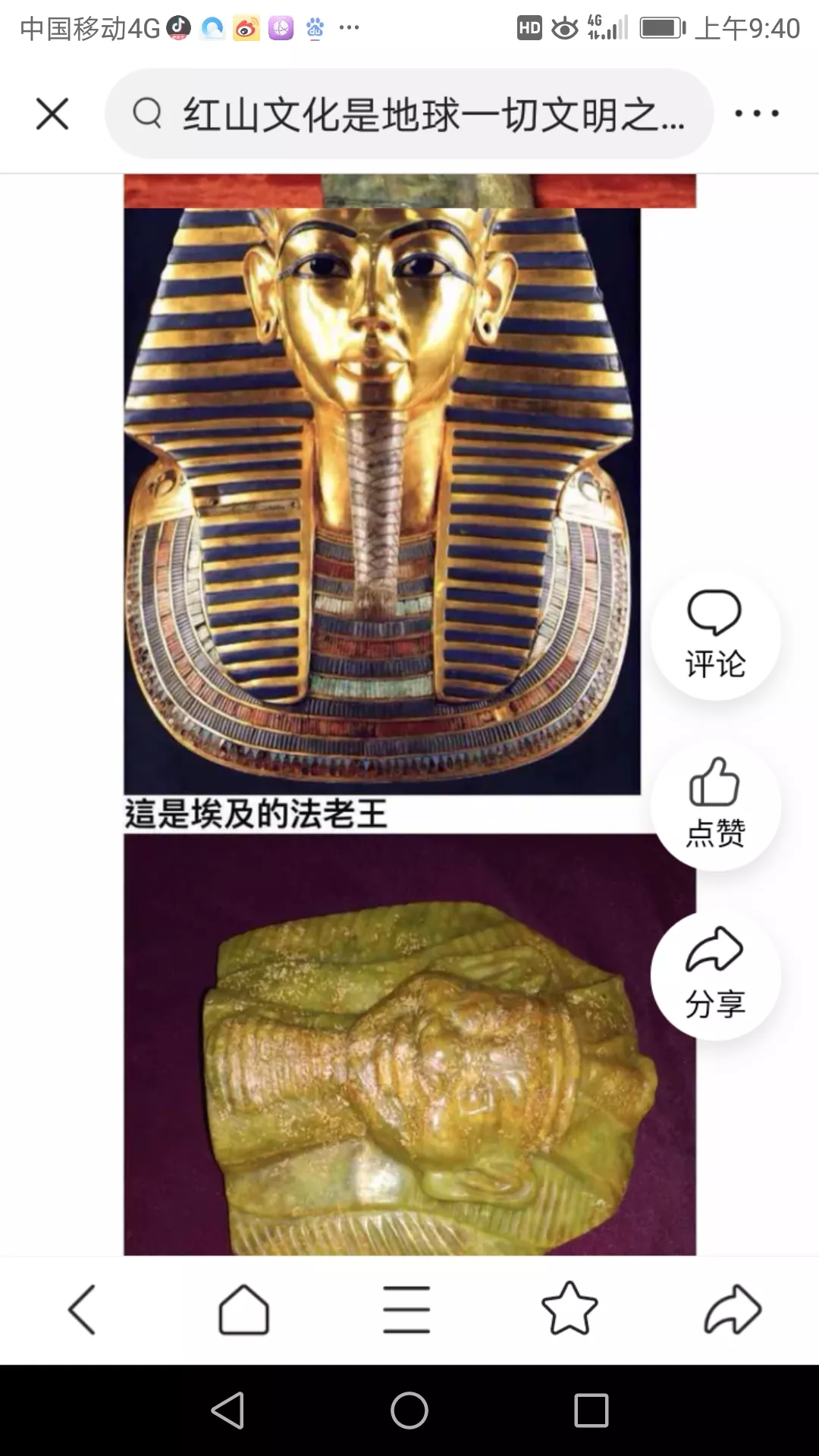
Task: Tap the share arrow in the bottom toolbar
Action: pos(733,1309)
